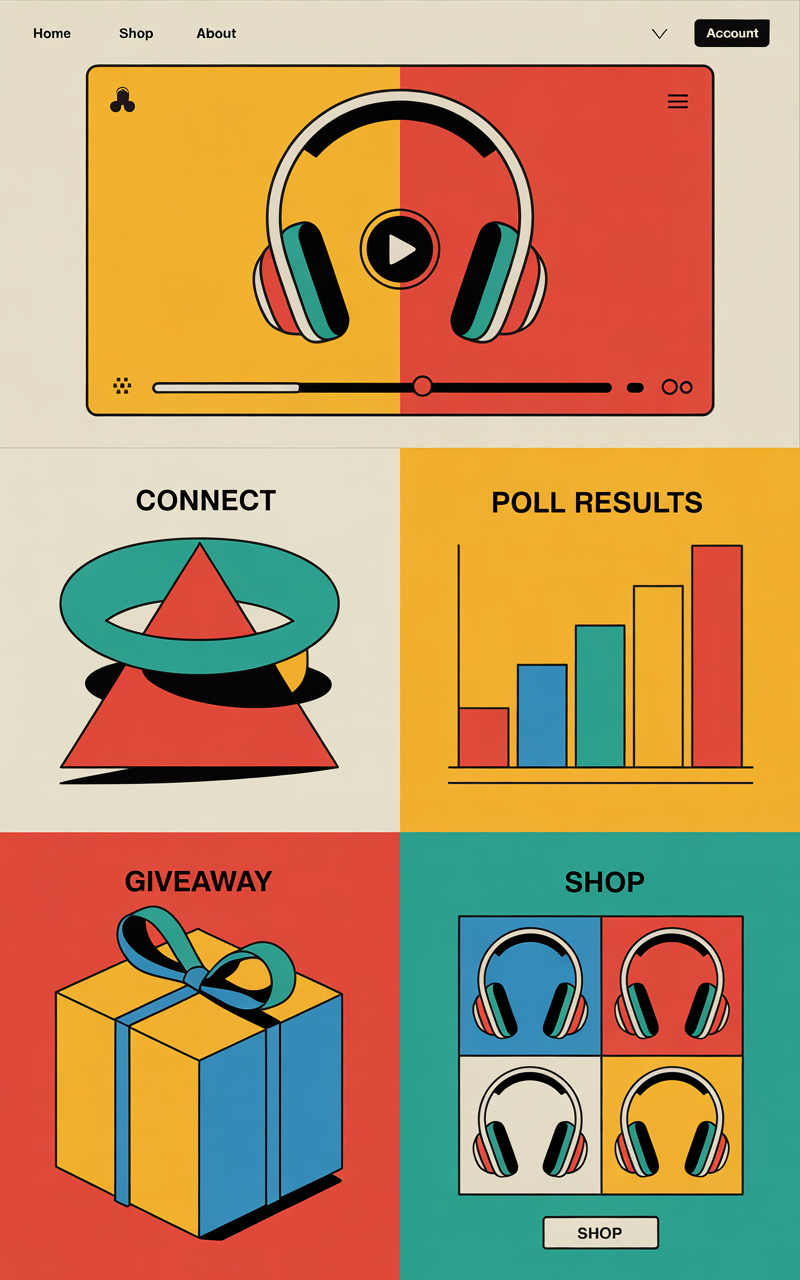Select the headphones on the red tile
The width and height of the screenshot is (800, 1280).
click(x=672, y=986)
